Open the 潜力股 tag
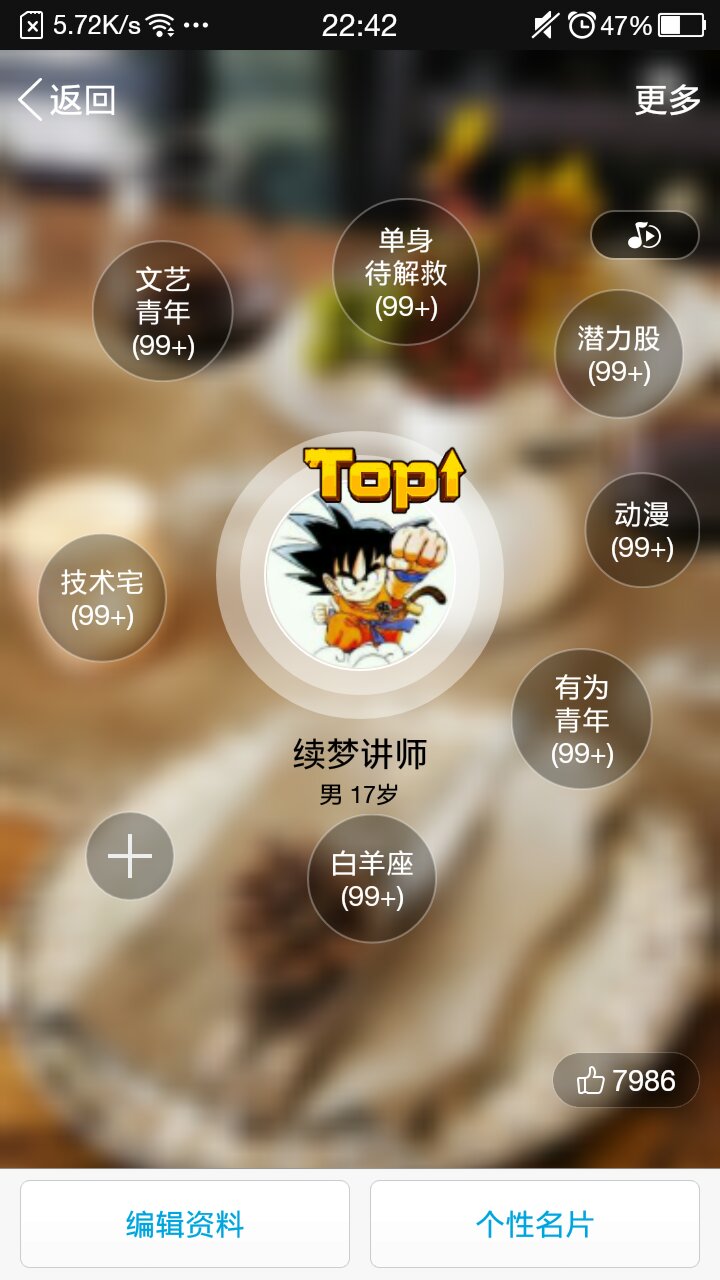The width and height of the screenshot is (720, 1280). click(x=619, y=354)
